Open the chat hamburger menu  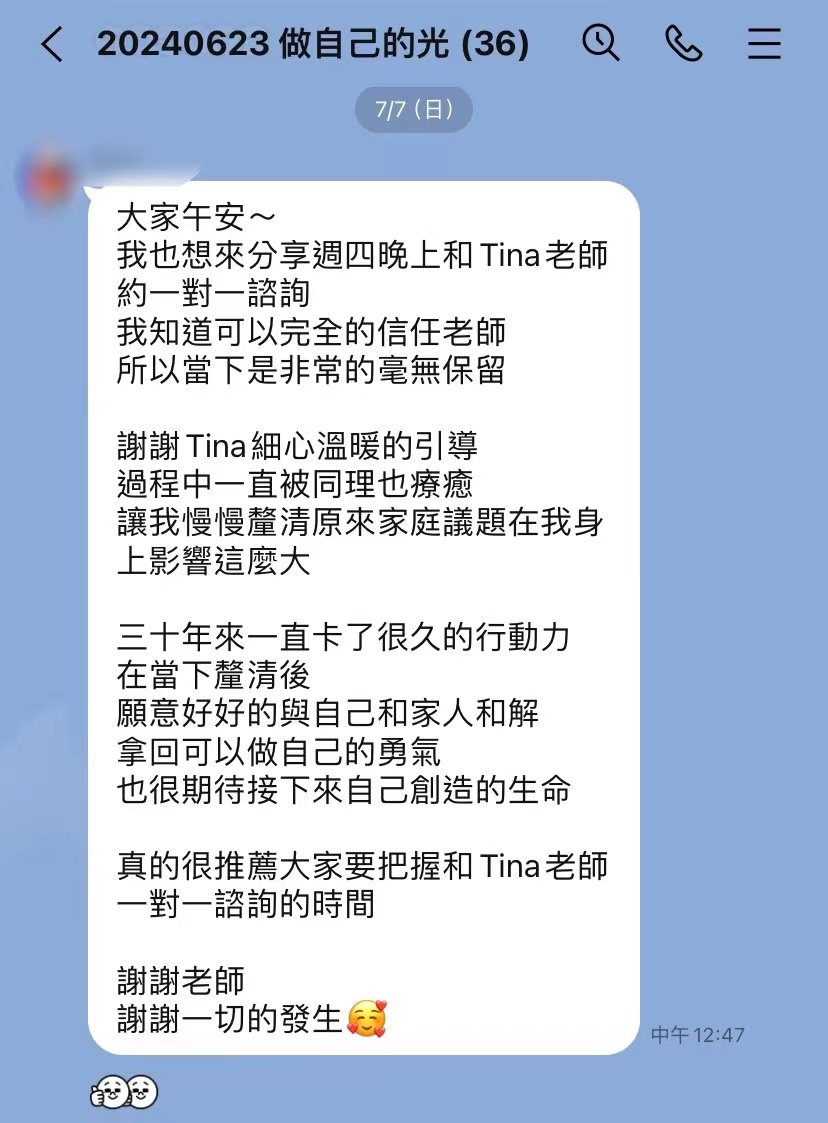(764, 44)
